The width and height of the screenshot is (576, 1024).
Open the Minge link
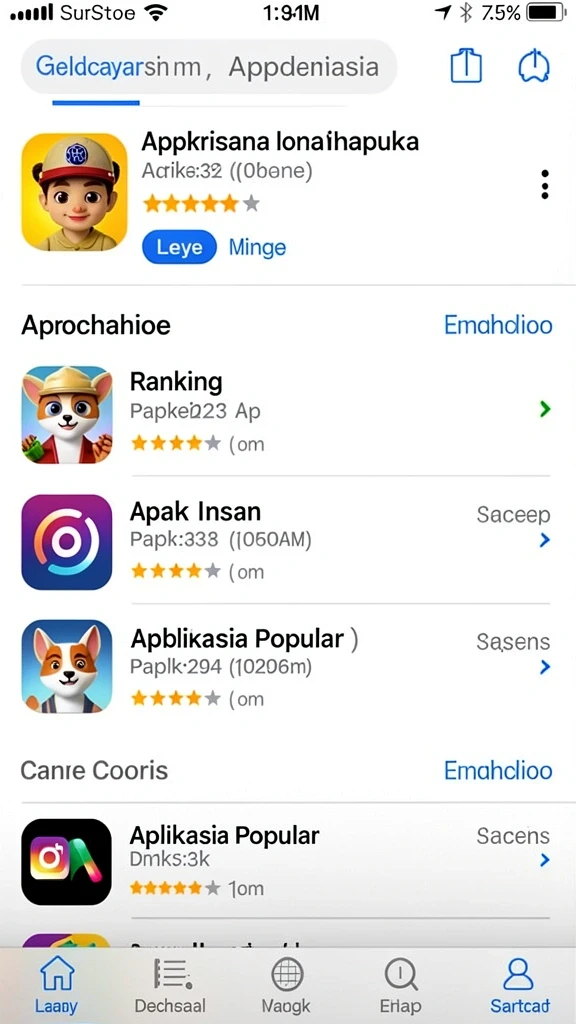coord(257,248)
